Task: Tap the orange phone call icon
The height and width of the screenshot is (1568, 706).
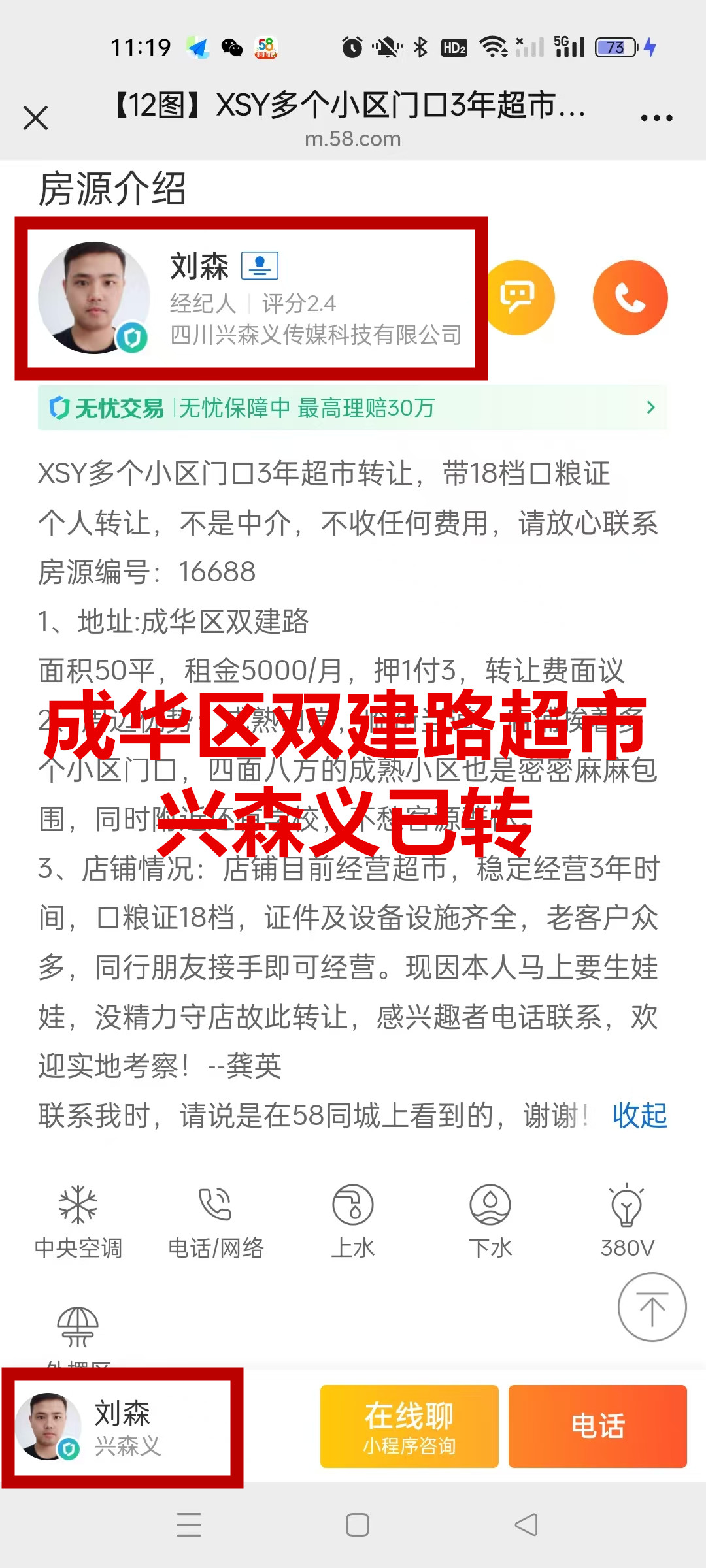Action: click(630, 298)
